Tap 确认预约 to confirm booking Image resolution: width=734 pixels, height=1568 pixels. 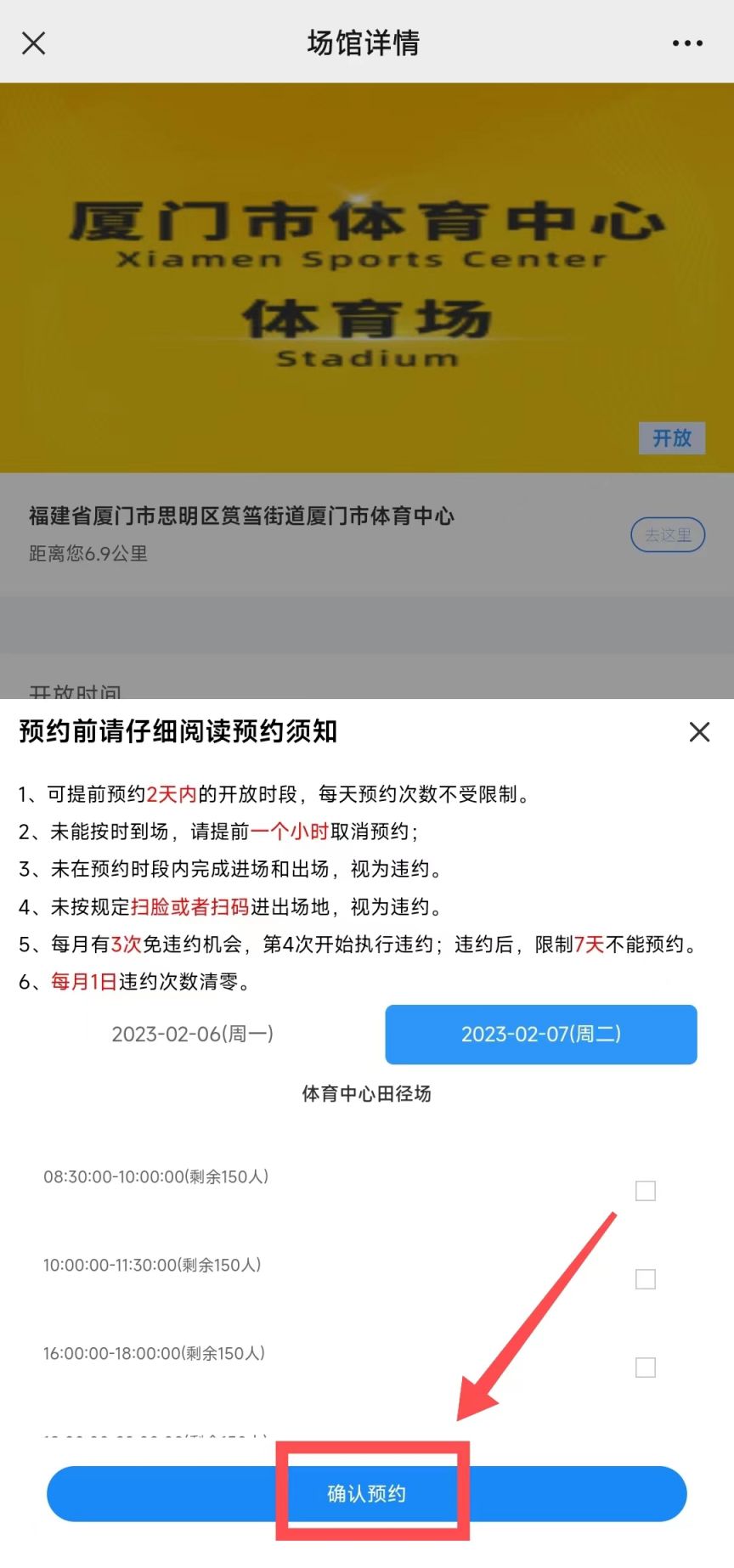(367, 1493)
